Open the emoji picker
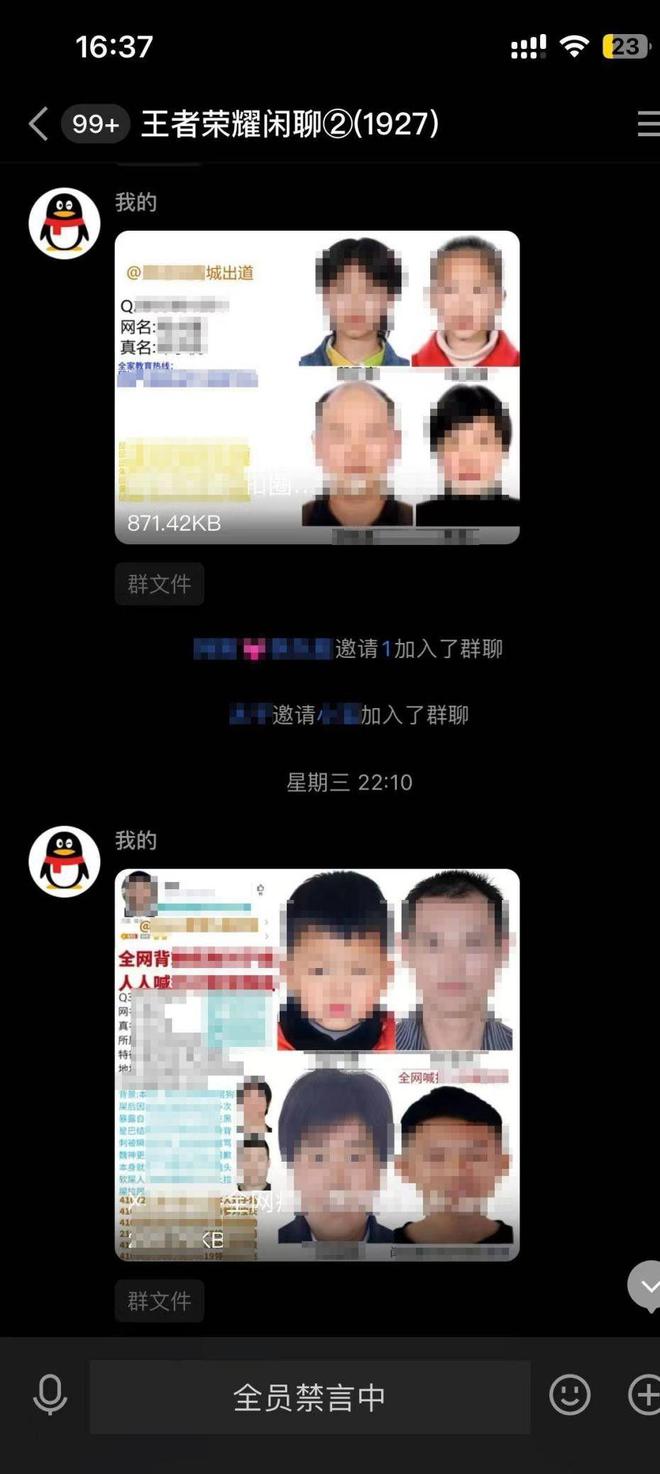This screenshot has width=660, height=1474. pos(570,1395)
